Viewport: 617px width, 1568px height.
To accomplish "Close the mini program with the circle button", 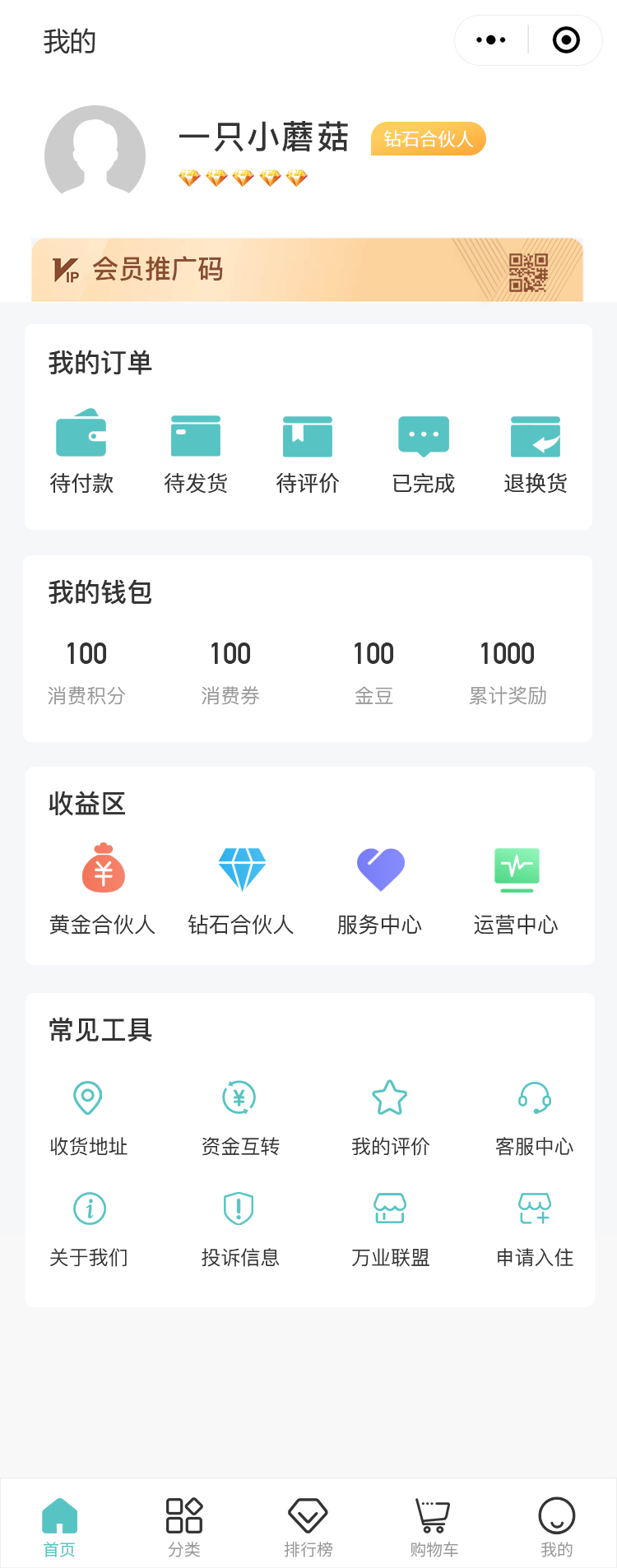I will (x=566, y=40).
